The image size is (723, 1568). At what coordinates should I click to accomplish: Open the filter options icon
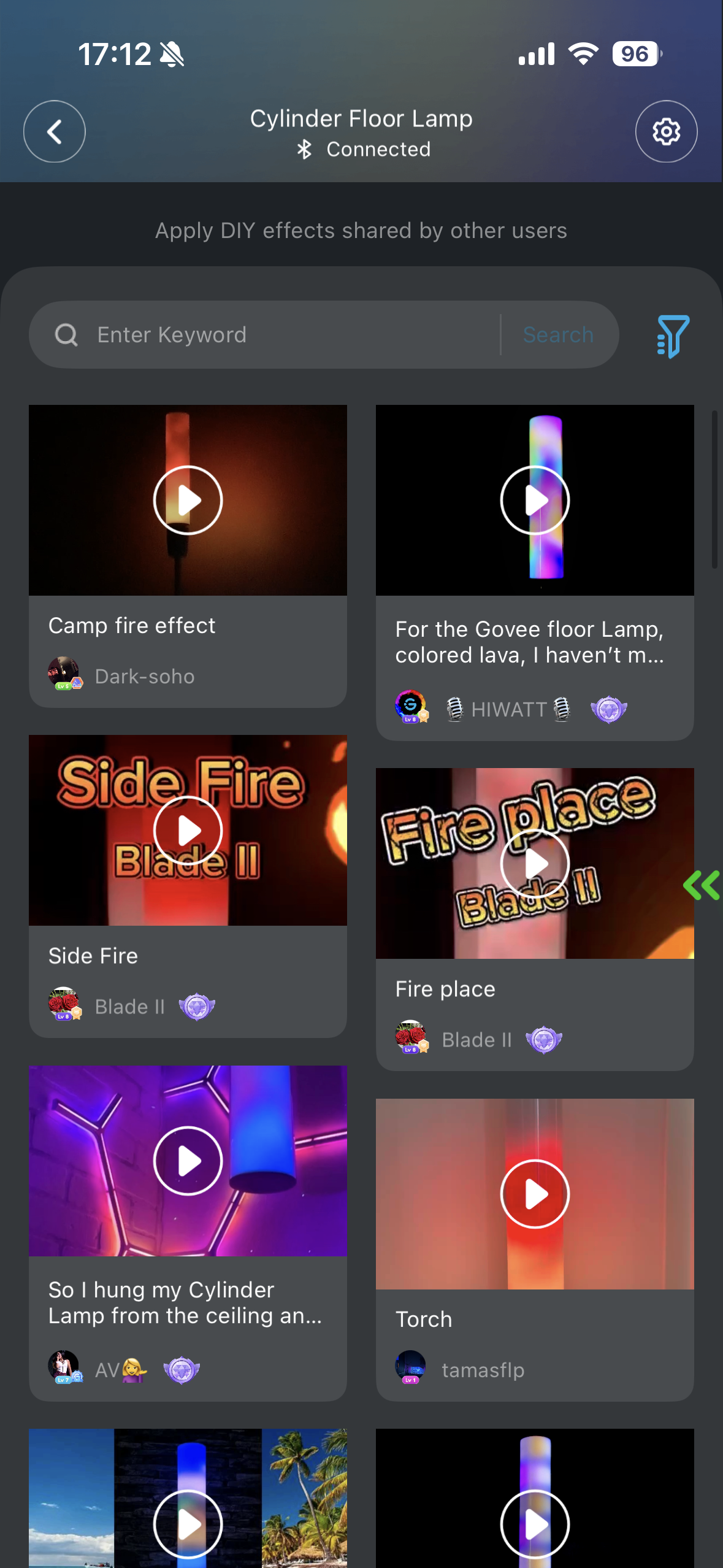point(673,336)
